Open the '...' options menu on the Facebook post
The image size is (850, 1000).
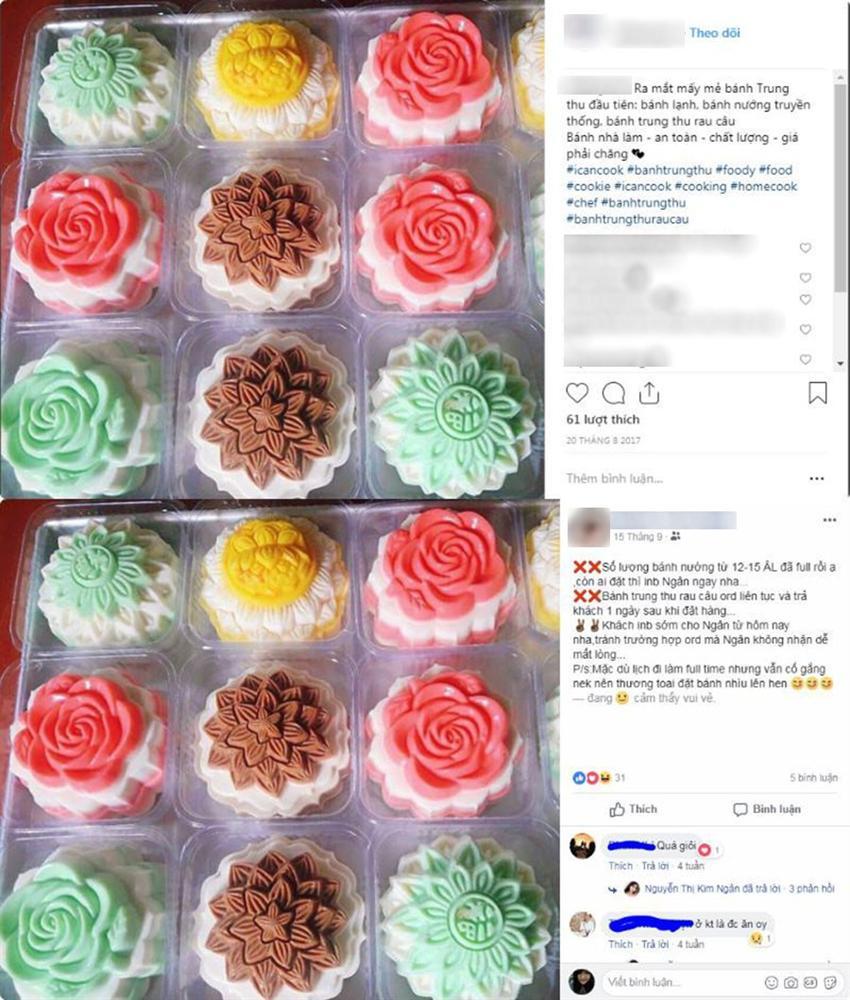[828, 519]
